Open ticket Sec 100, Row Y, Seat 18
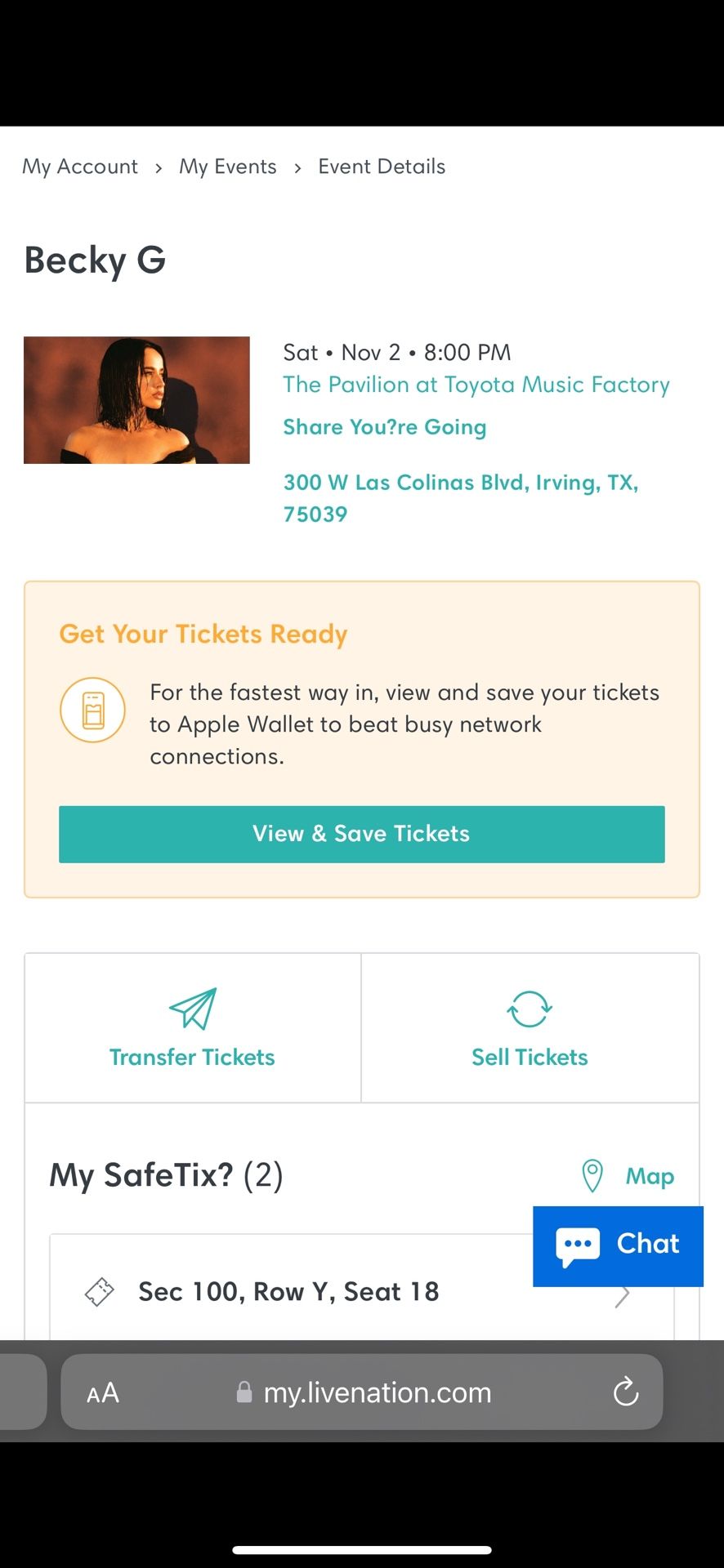The width and height of the screenshot is (724, 1568). point(288,1292)
